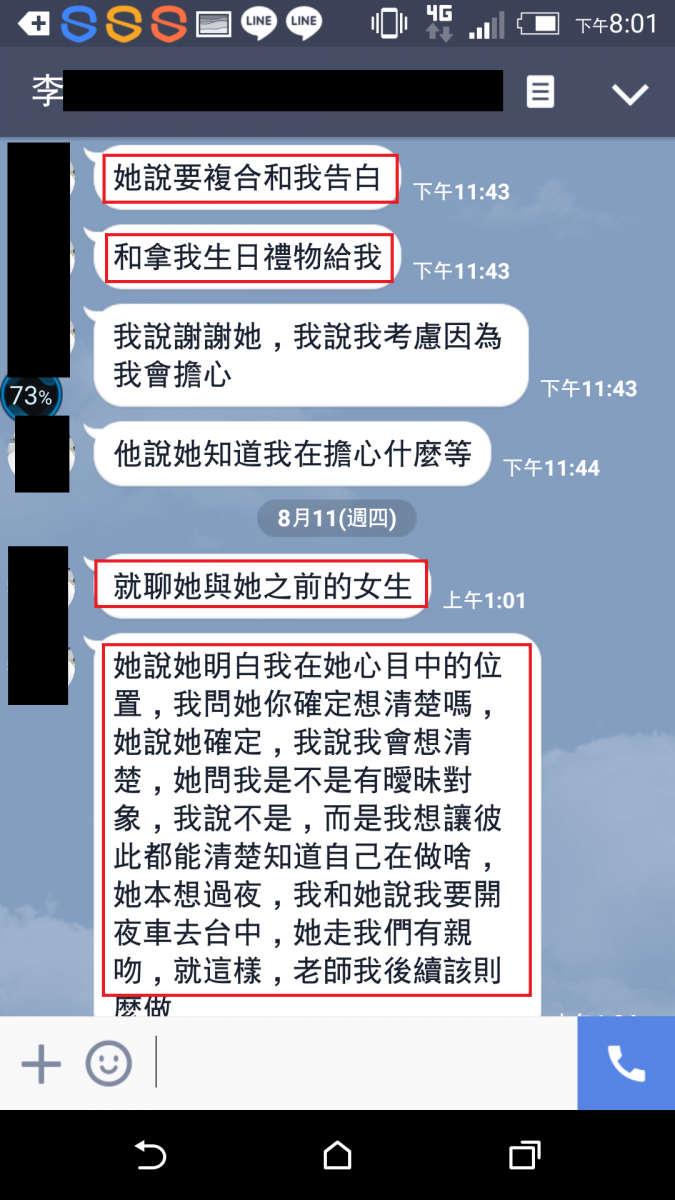This screenshot has width=675, height=1200.
Task: Open the plus attachment menu
Action: coord(41,1063)
